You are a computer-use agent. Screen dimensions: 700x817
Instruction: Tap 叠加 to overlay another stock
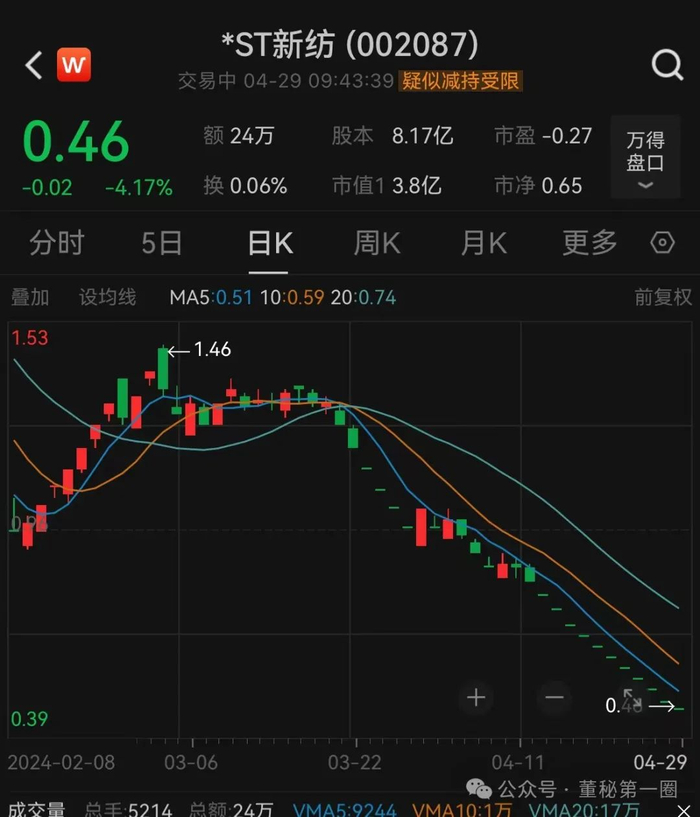click(x=30, y=297)
